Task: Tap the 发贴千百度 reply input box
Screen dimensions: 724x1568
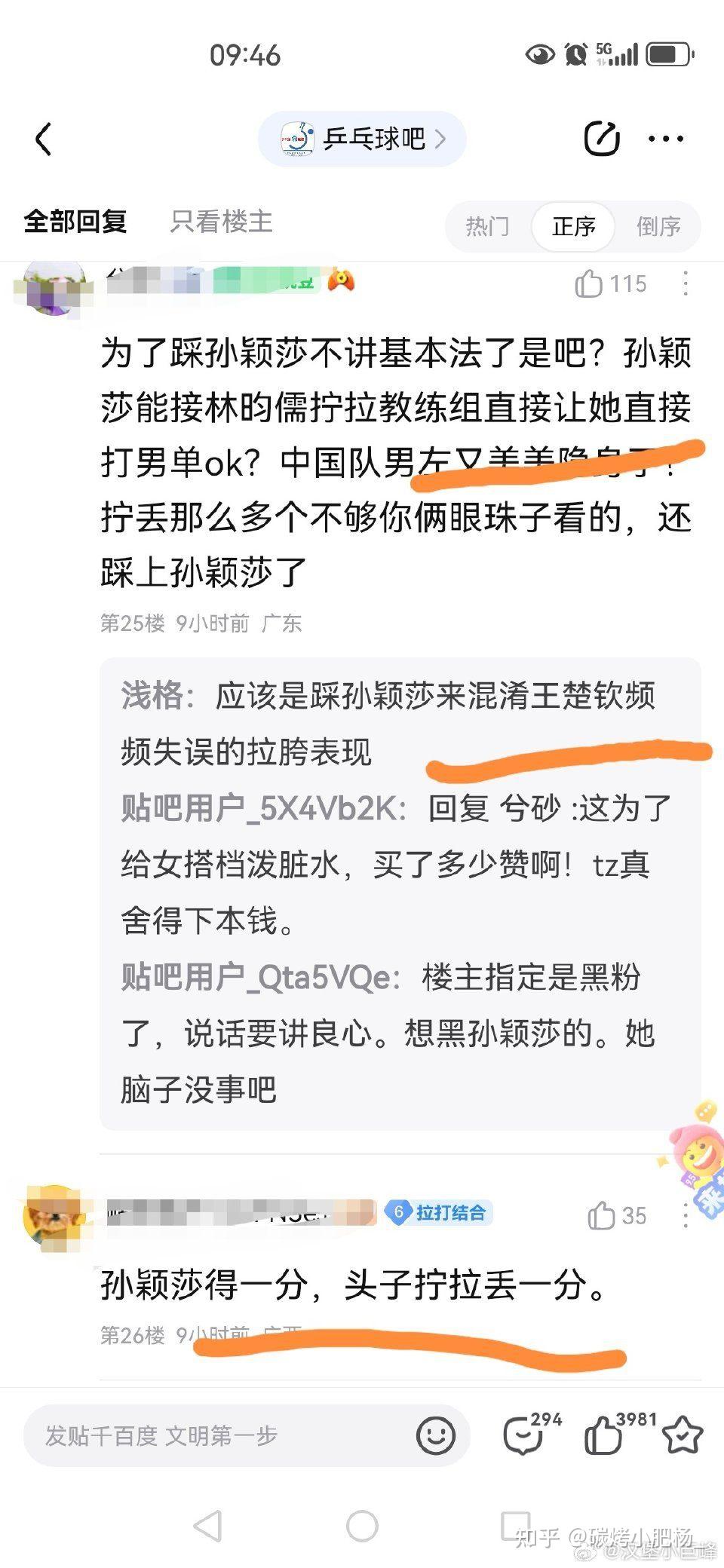Action: click(219, 1435)
